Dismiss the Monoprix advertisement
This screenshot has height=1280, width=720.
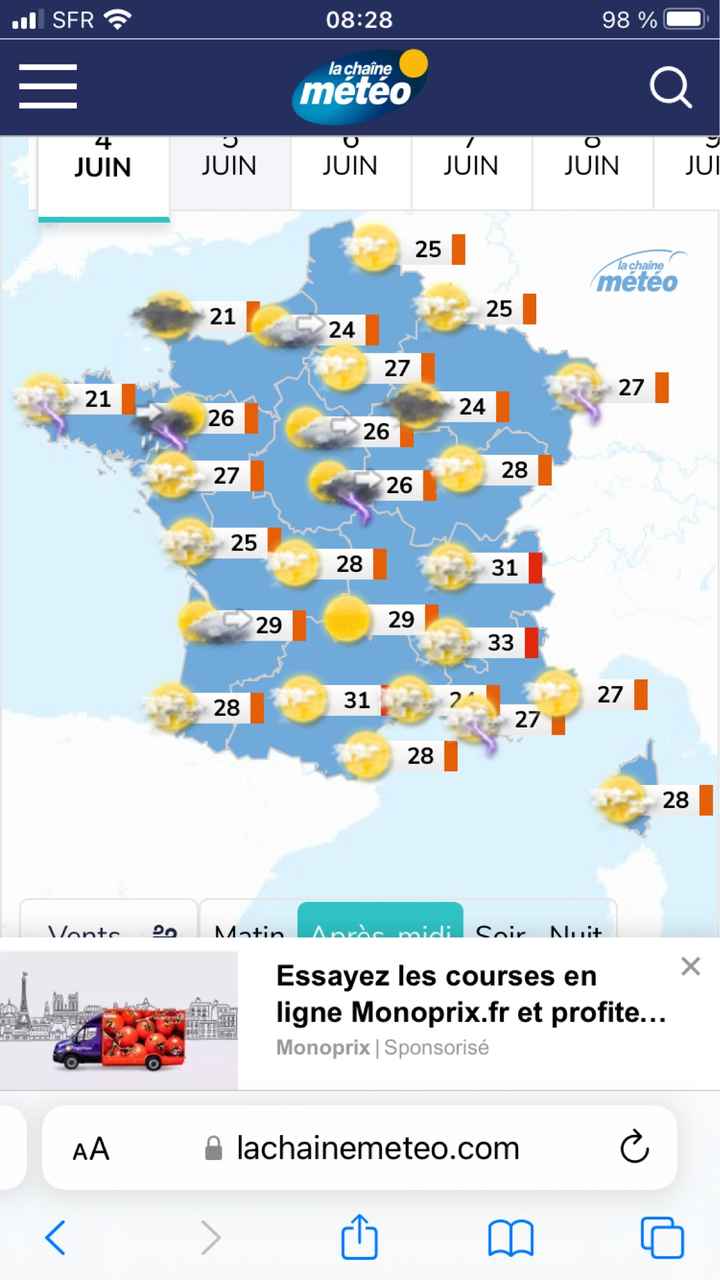tap(690, 966)
